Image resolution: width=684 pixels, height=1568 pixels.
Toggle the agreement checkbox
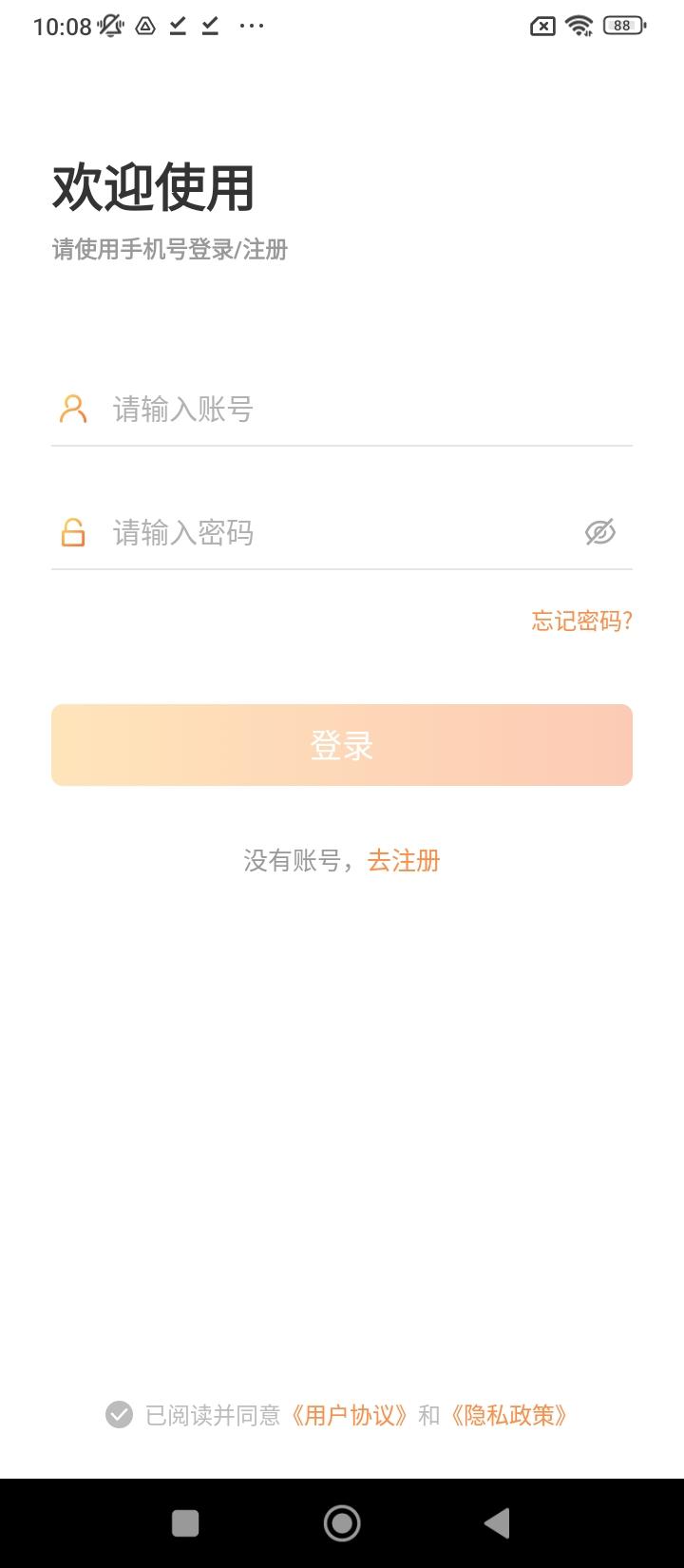pyautogui.click(x=119, y=1415)
